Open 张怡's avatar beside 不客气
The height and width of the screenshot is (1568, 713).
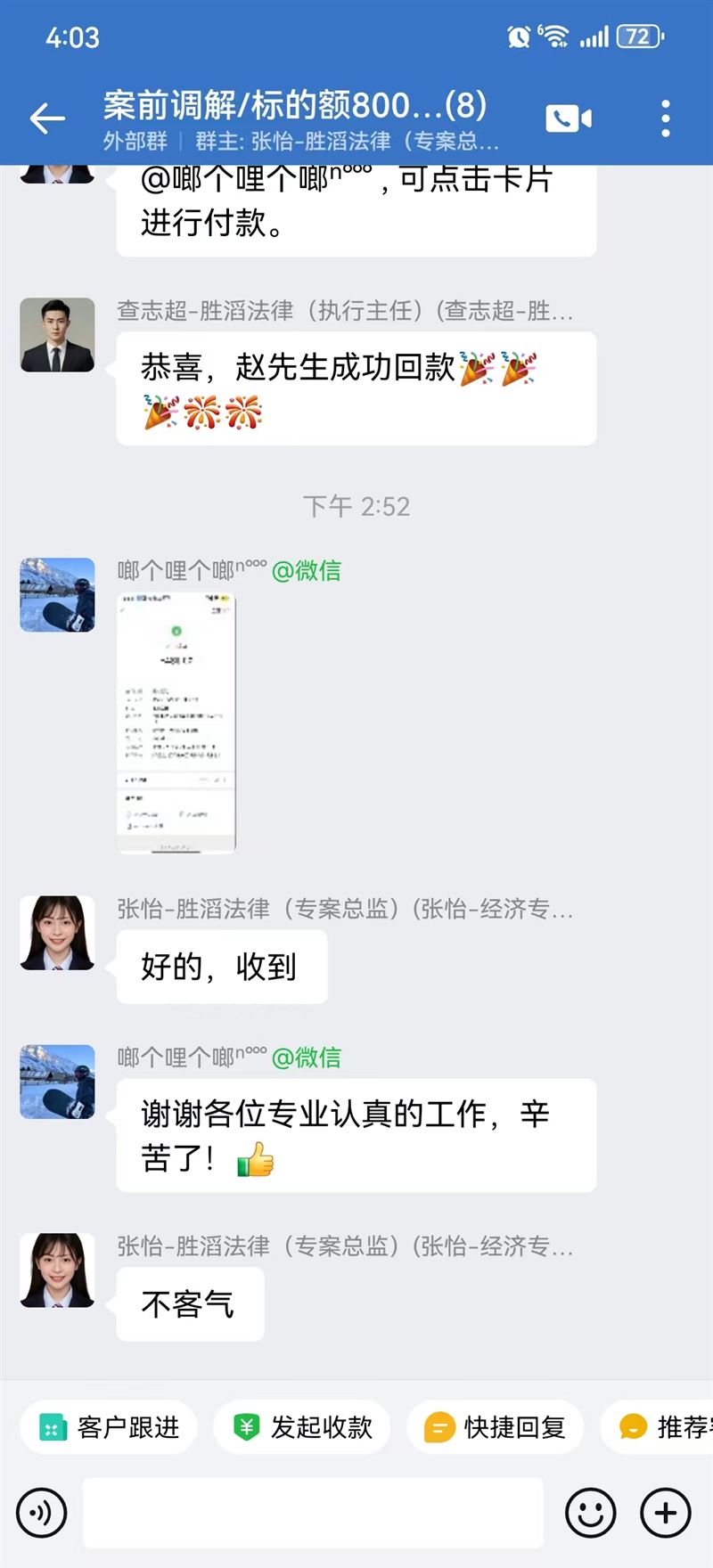pos(57,1270)
